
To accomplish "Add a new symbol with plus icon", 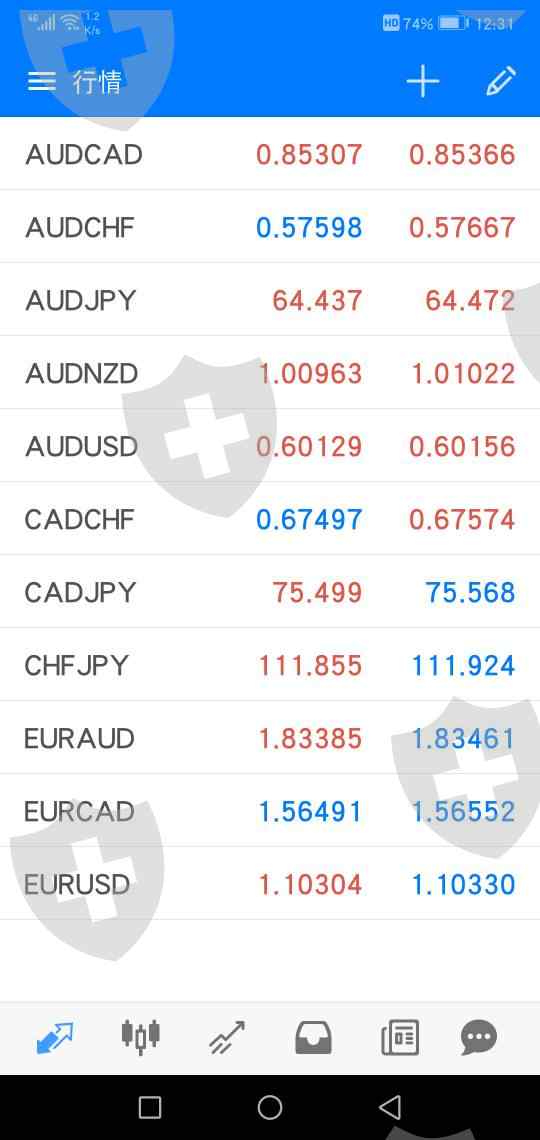I will coord(423,81).
